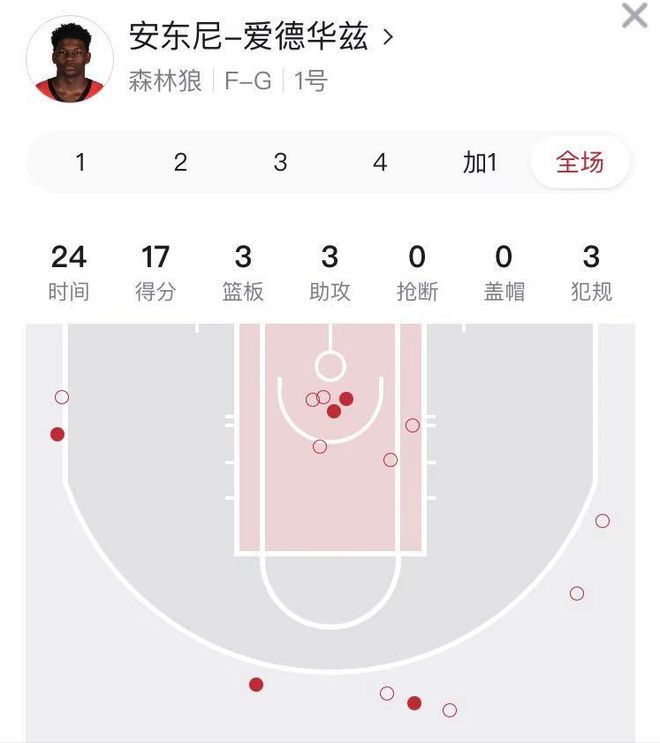Image resolution: width=660 pixels, height=743 pixels.
Task: Switch to quarter 1 shot chart
Action: tap(80, 162)
